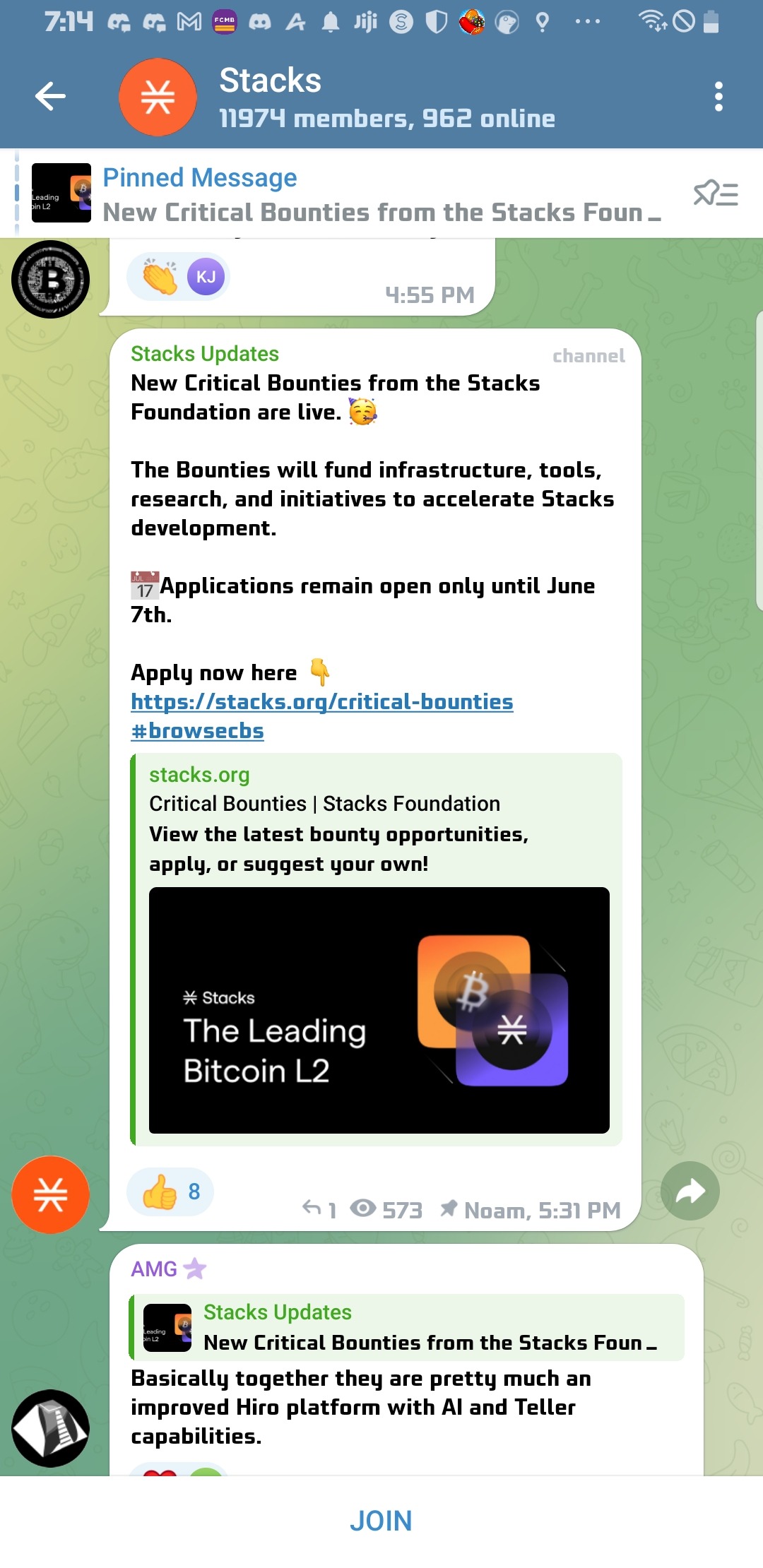Open AMG's avatar picture
Screen dimensions: 763x1568
[50, 1427]
